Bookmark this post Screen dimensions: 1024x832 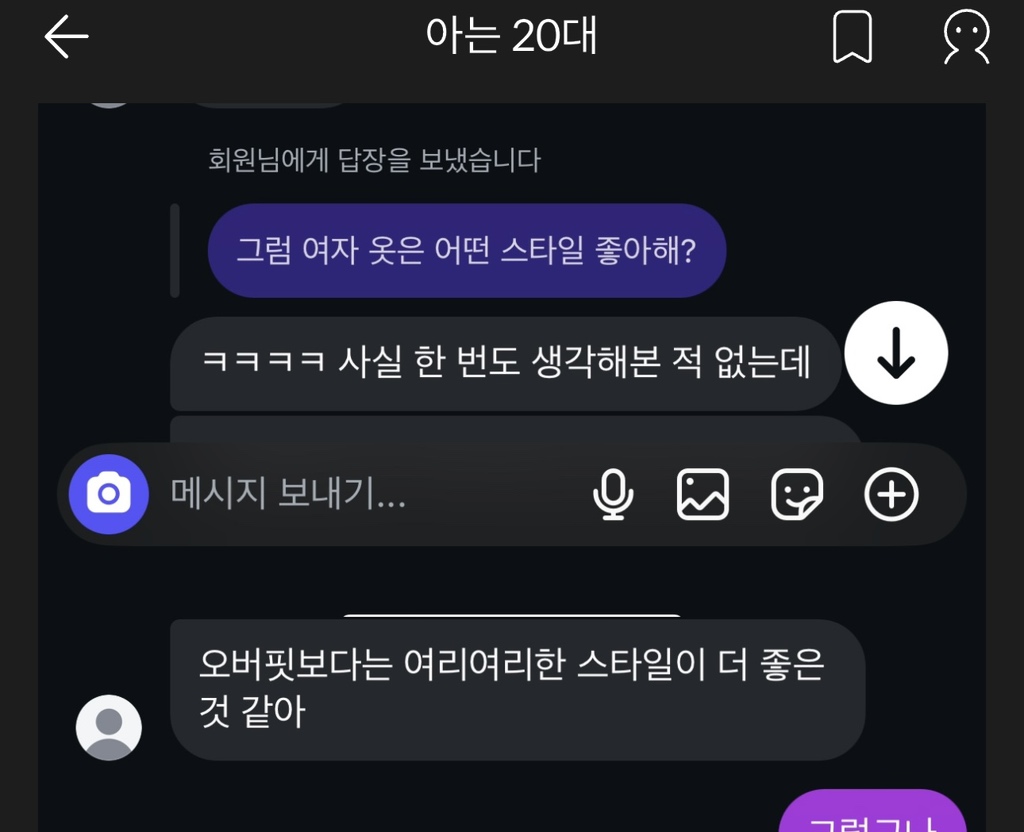pyautogui.click(x=852, y=38)
